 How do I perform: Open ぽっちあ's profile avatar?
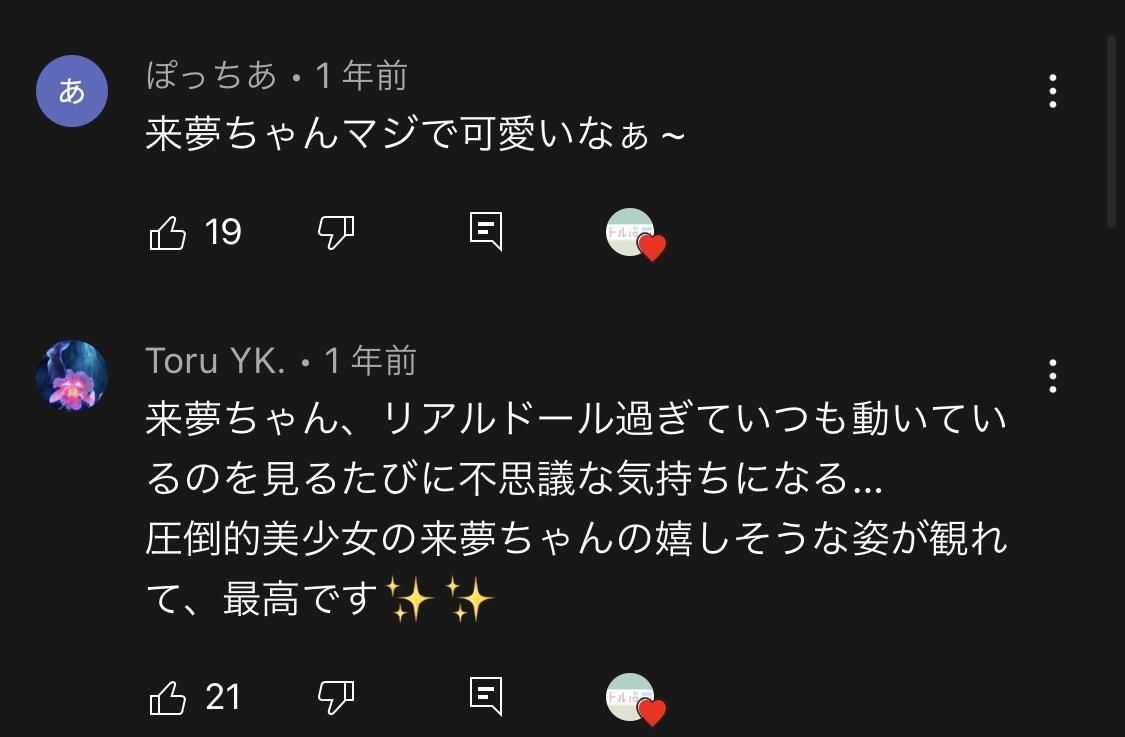72,91
